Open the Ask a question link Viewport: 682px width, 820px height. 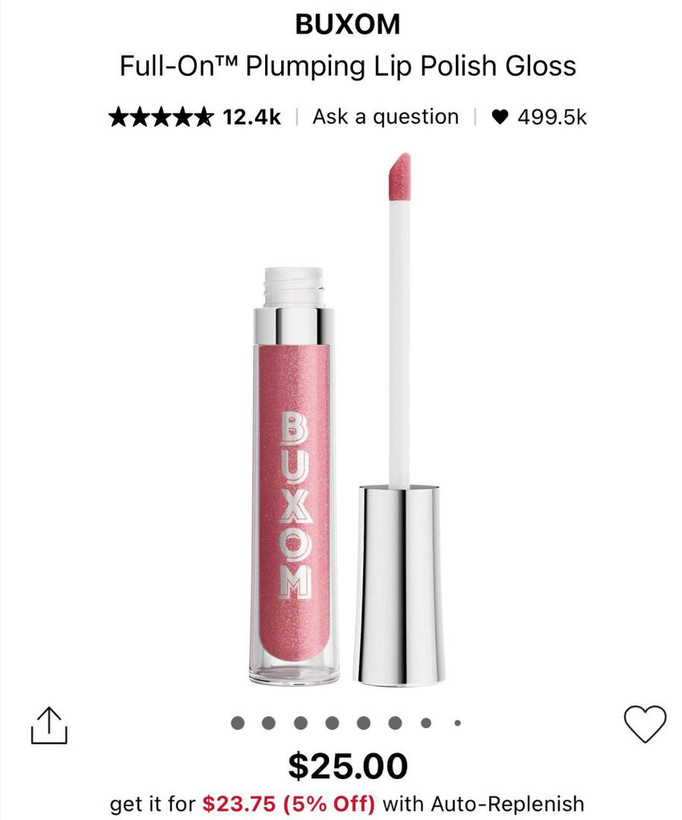(385, 117)
